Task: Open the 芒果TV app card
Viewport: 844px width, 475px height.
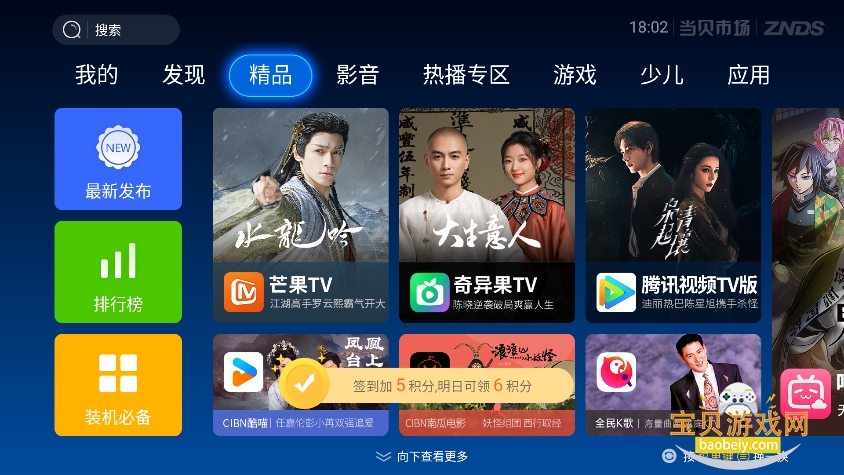Action: tap(300, 215)
